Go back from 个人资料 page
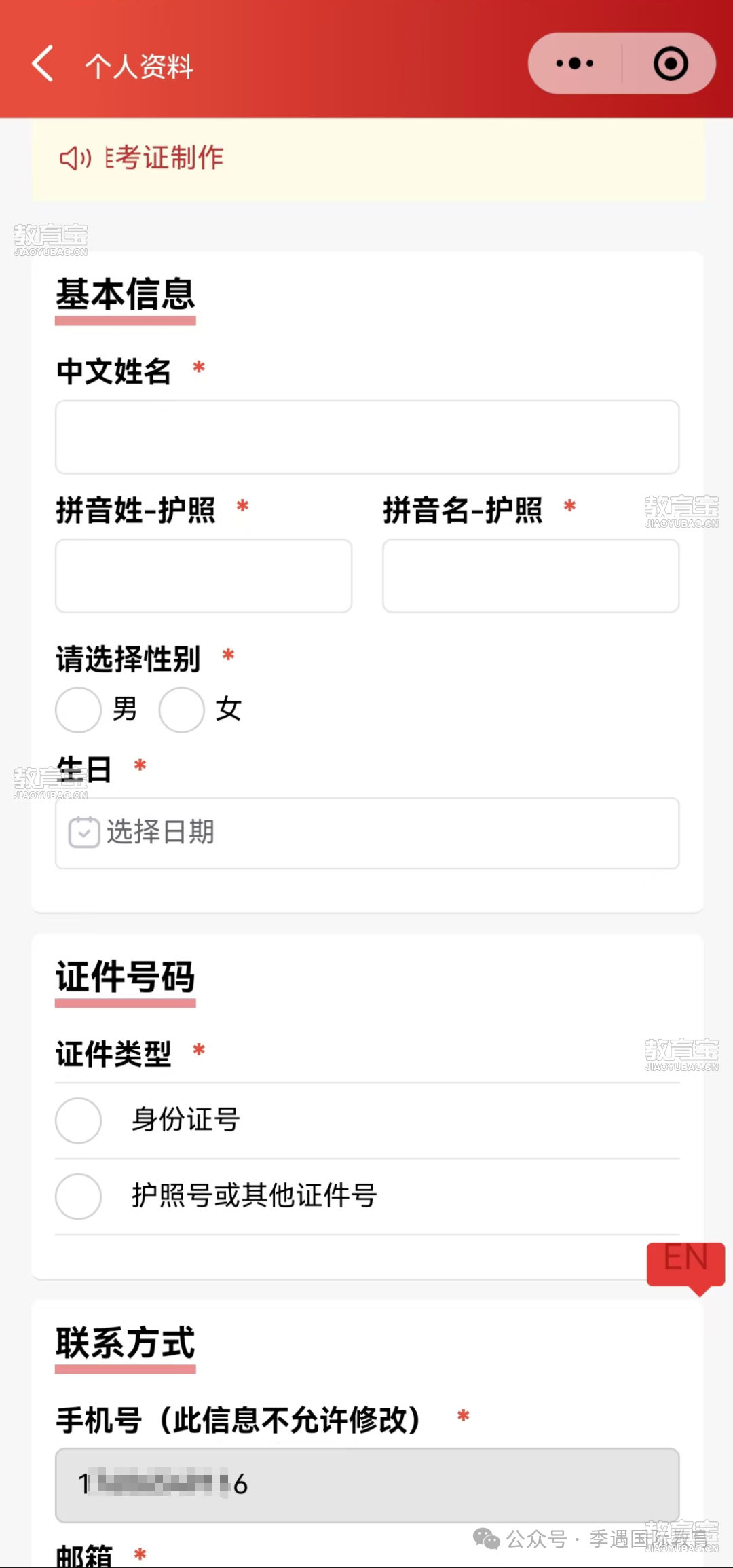733x1568 pixels. point(43,64)
